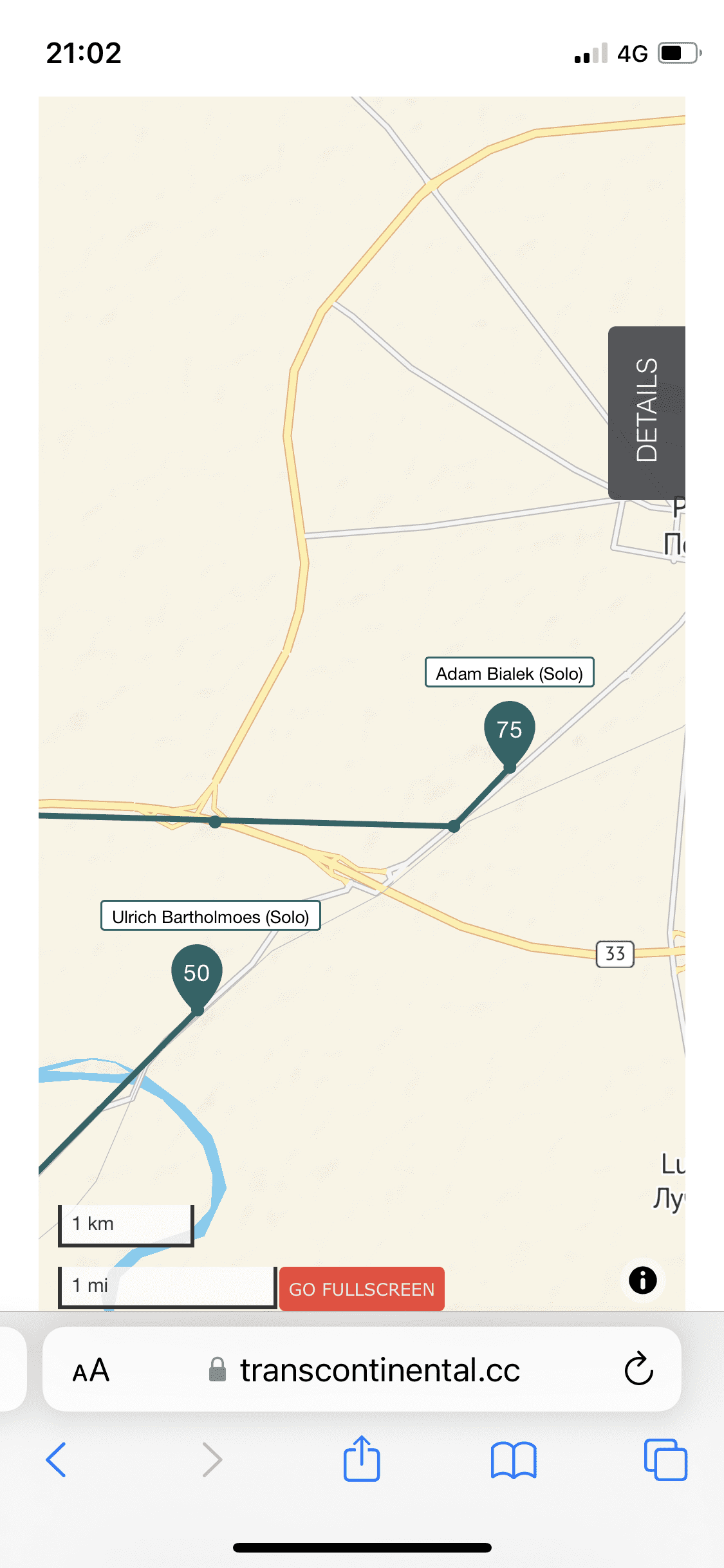Show all open tabs

point(665,1459)
